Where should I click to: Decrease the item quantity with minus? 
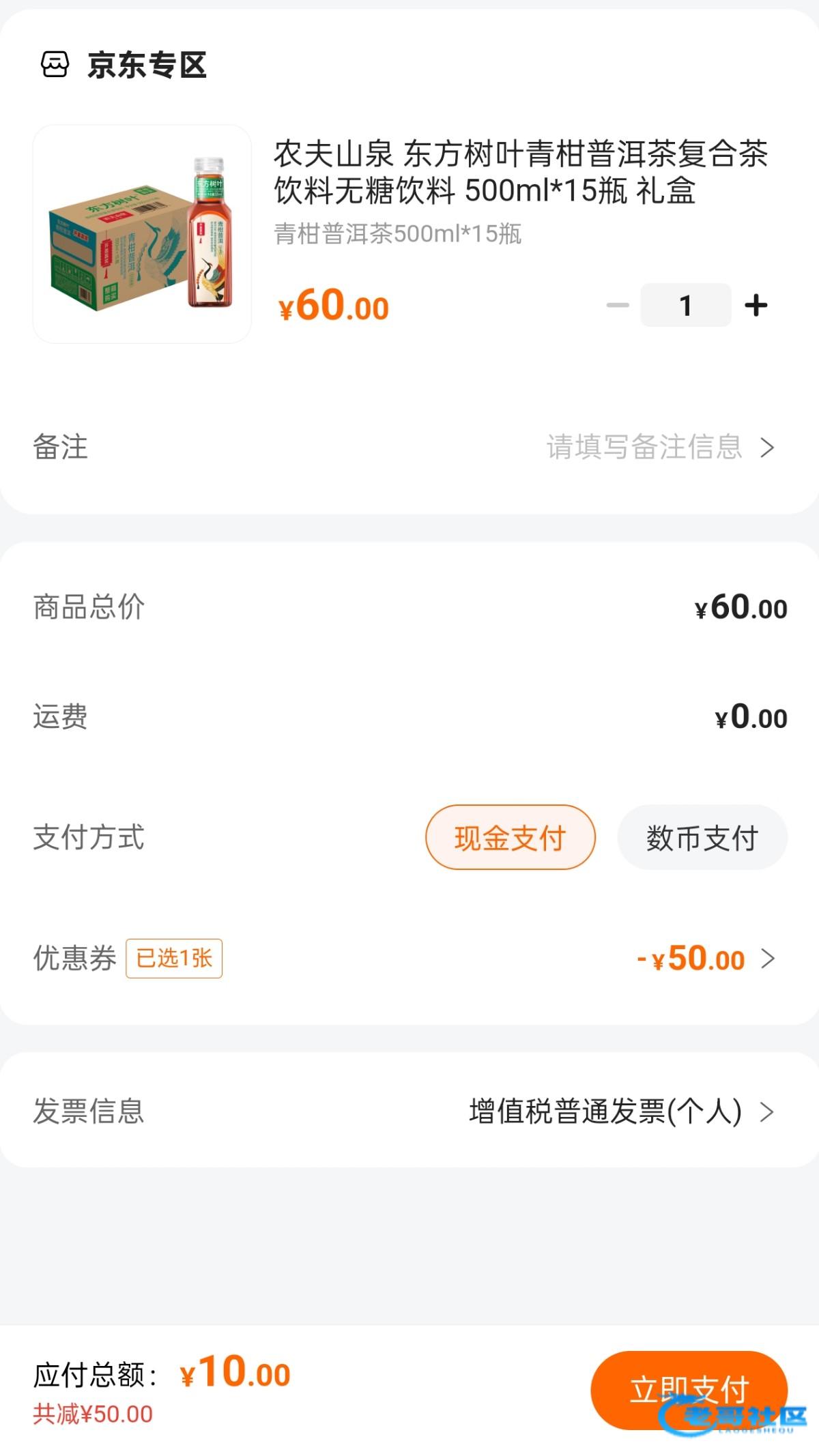pyautogui.click(x=618, y=305)
